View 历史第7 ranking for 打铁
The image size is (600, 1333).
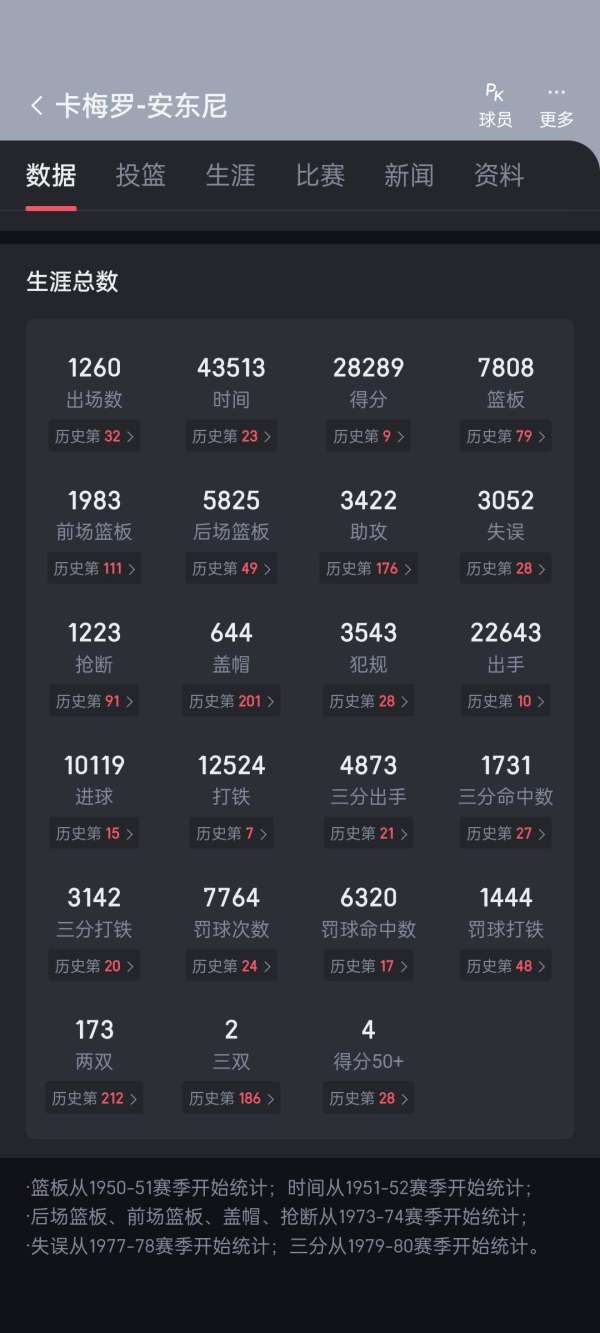pyautogui.click(x=231, y=833)
